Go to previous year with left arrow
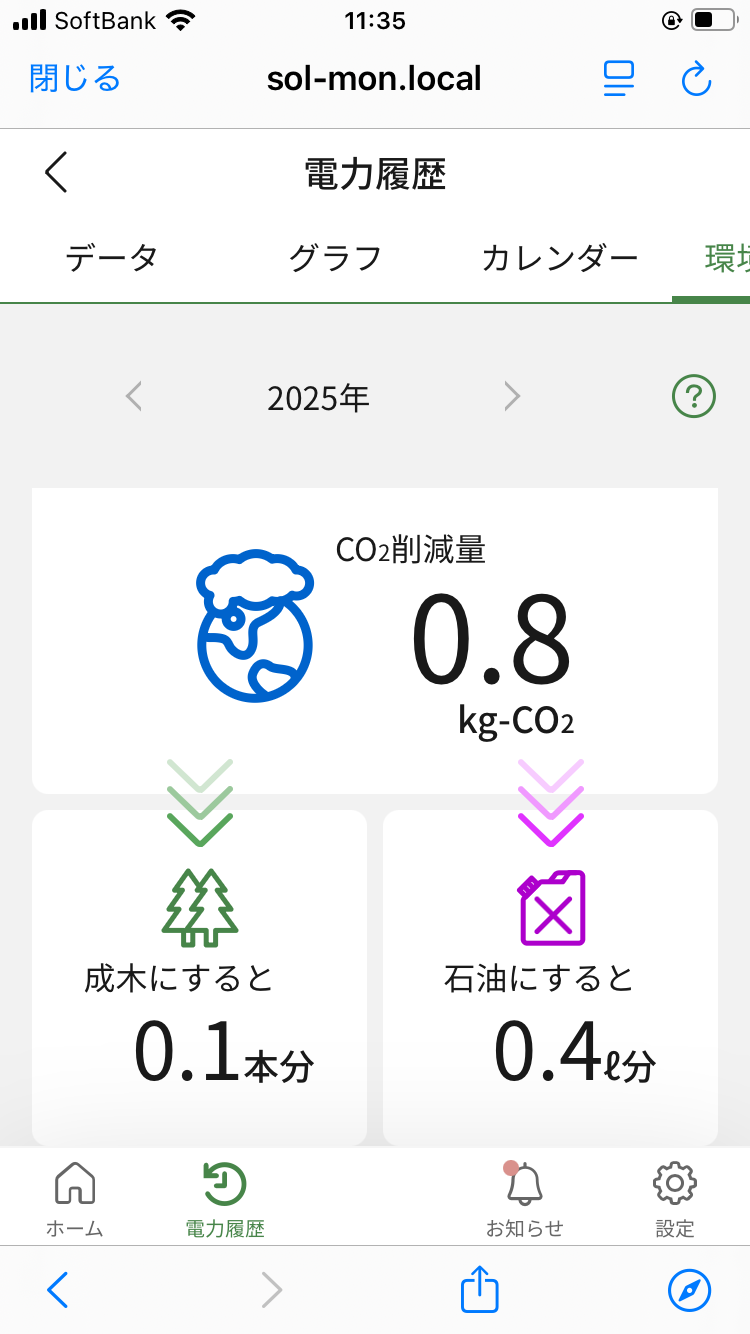 point(134,396)
